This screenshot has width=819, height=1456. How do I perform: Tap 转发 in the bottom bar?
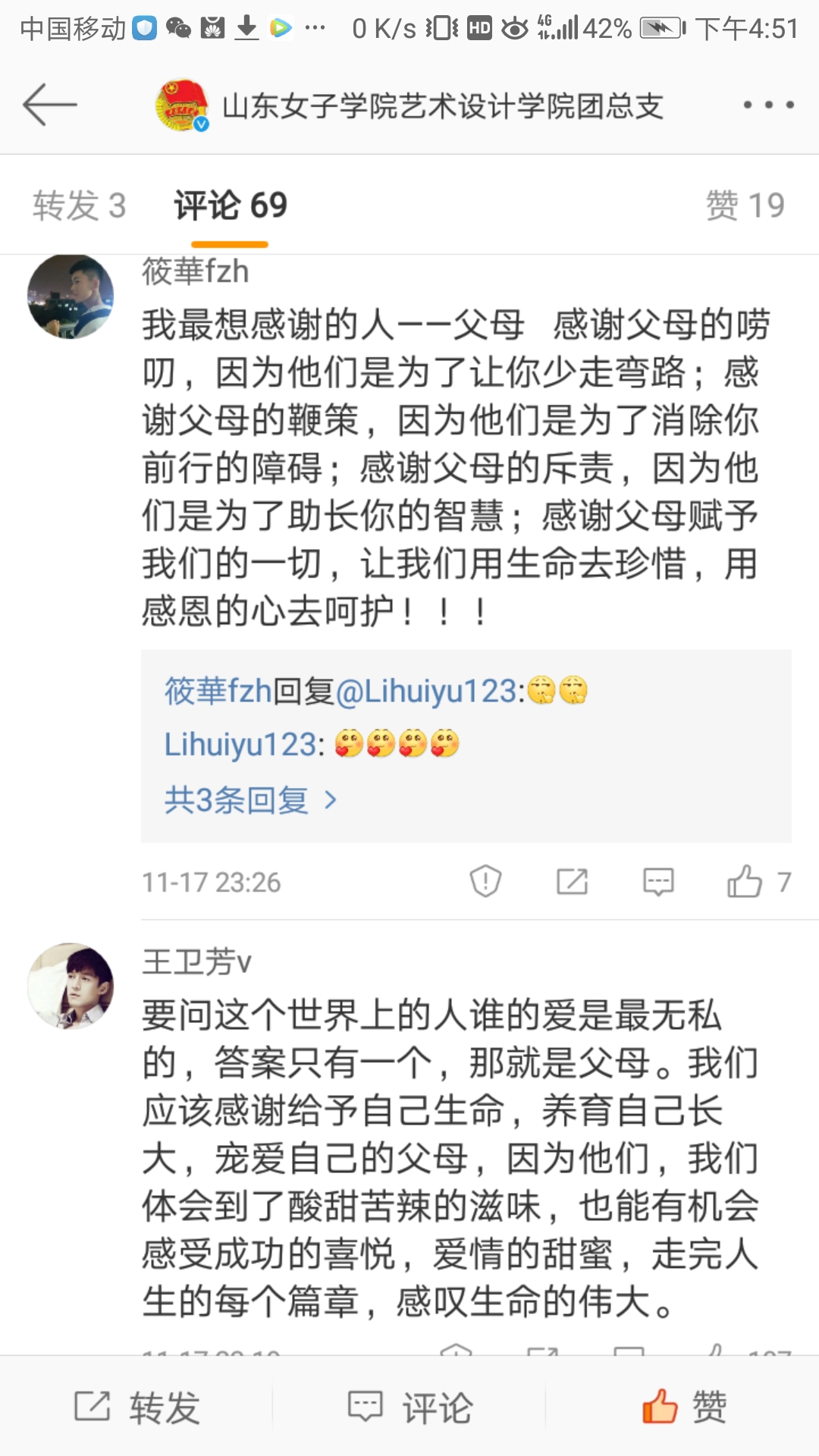136,1407
